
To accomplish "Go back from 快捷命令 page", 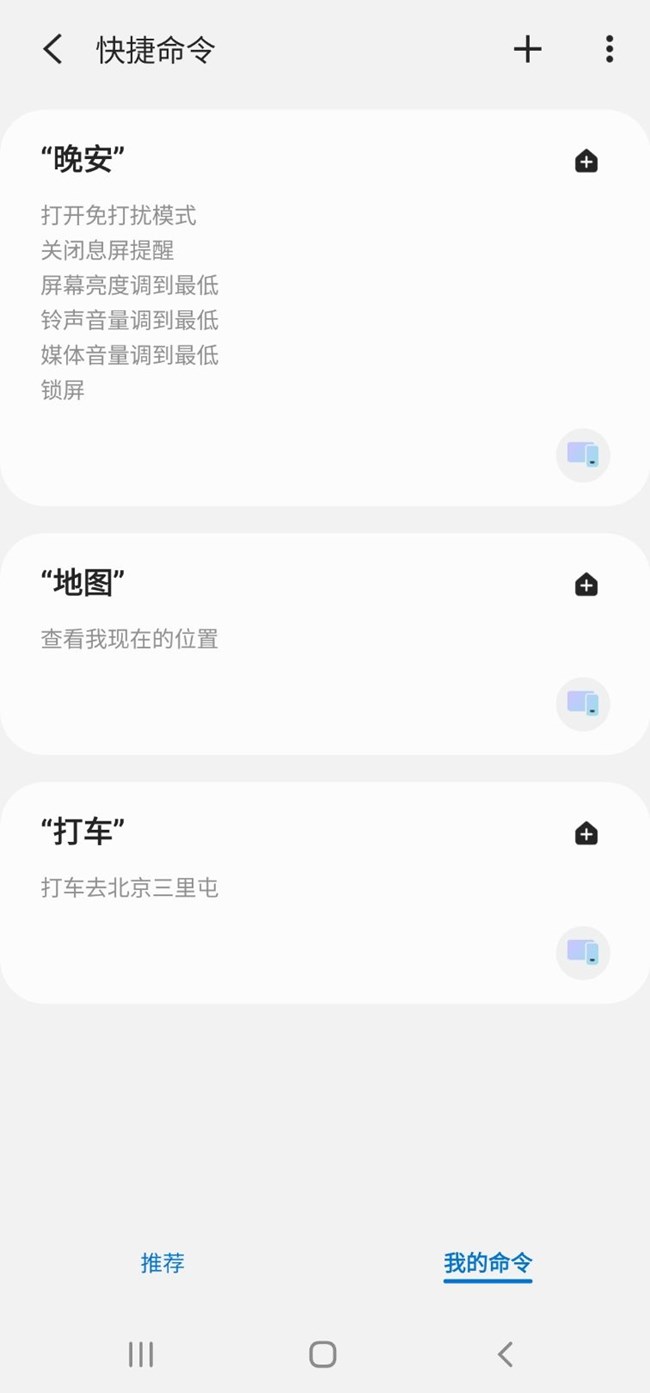I will tap(53, 49).
